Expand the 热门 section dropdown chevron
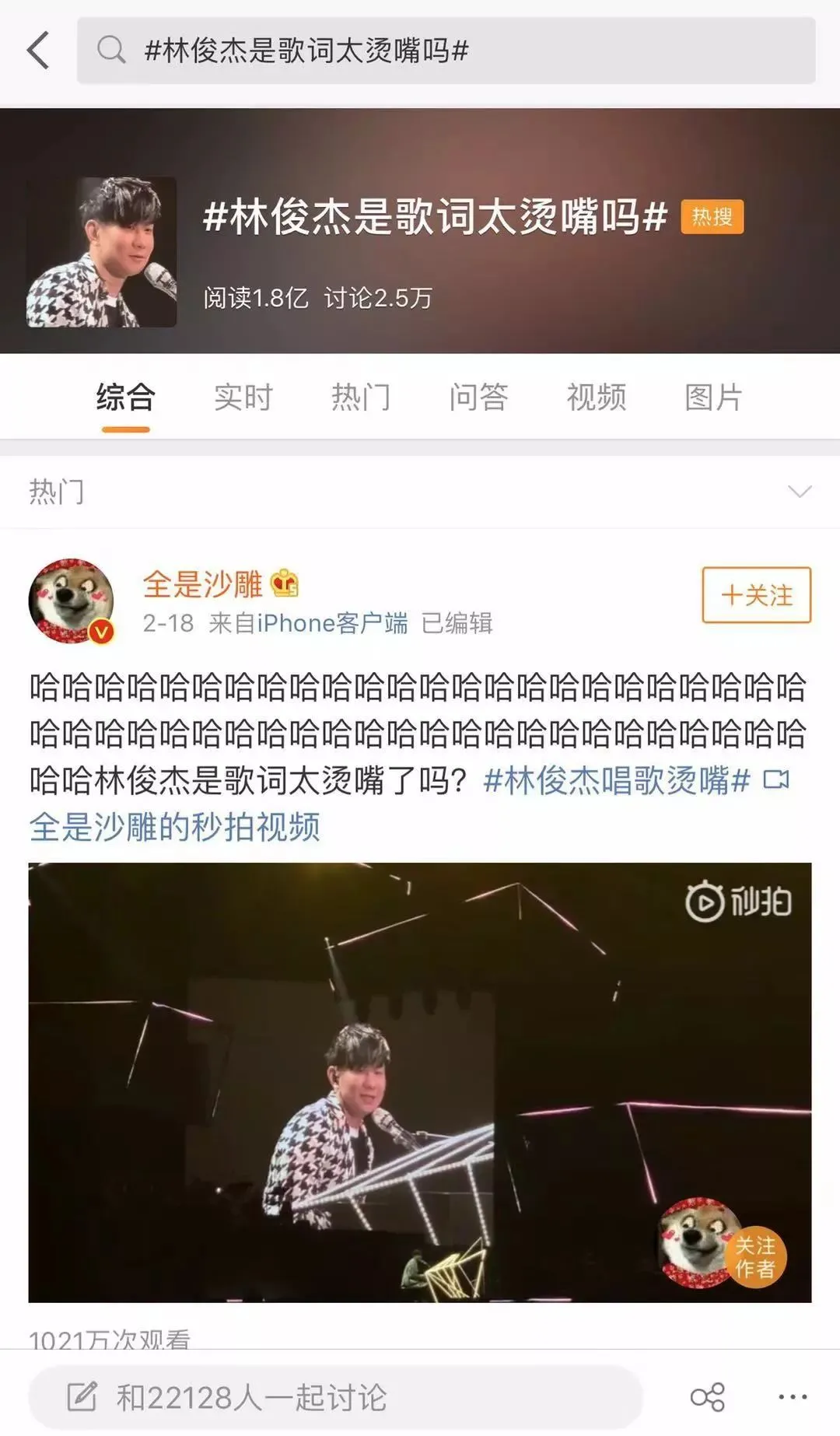Viewport: 840px width, 1436px height. click(800, 492)
